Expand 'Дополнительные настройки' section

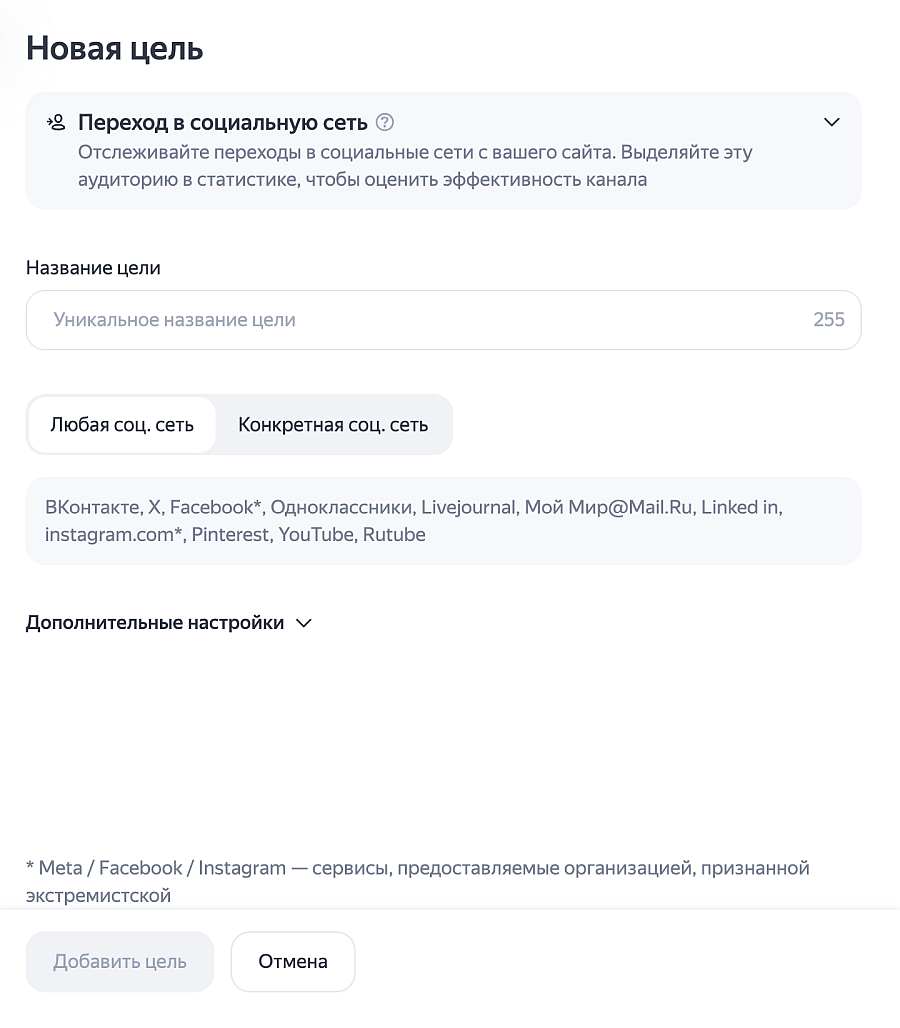168,623
